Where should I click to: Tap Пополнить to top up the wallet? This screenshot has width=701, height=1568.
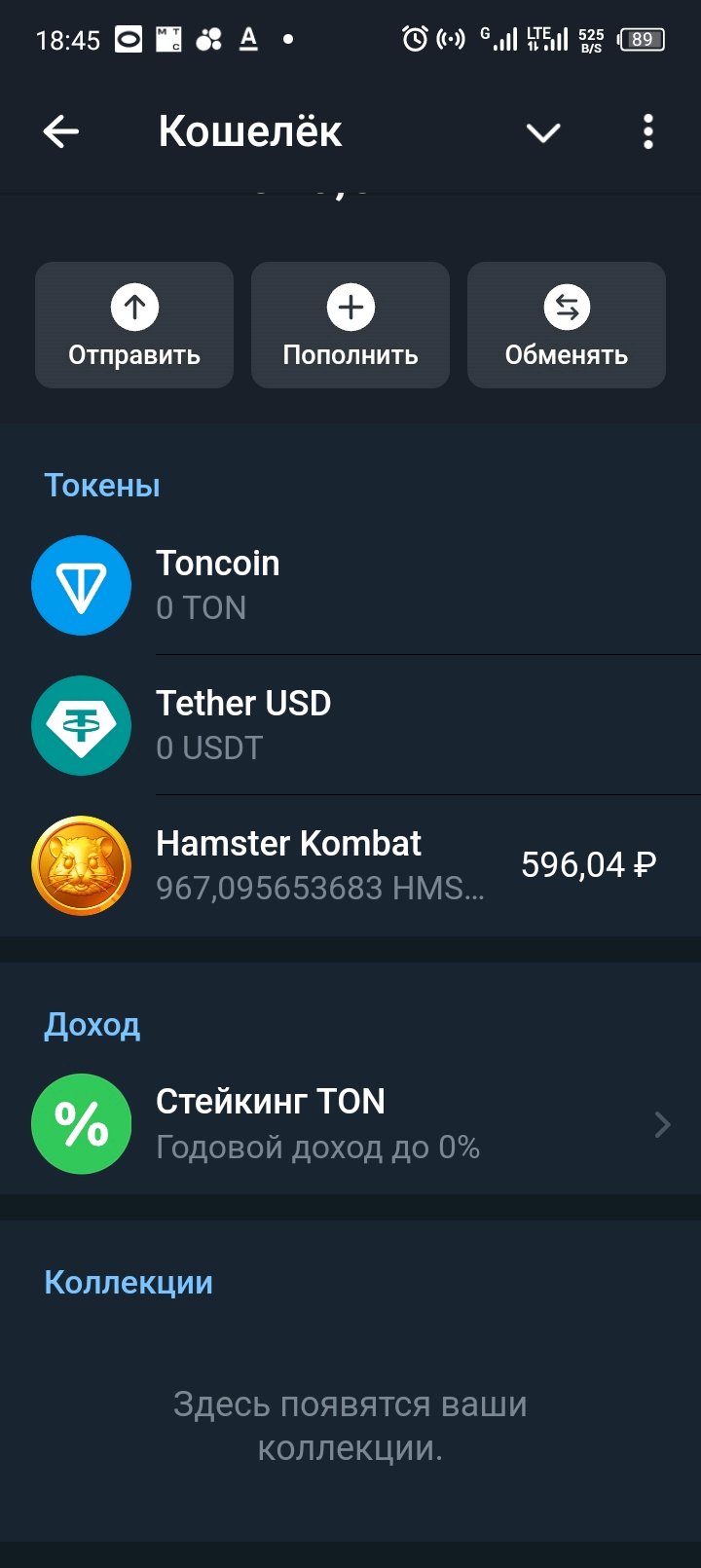[350, 325]
